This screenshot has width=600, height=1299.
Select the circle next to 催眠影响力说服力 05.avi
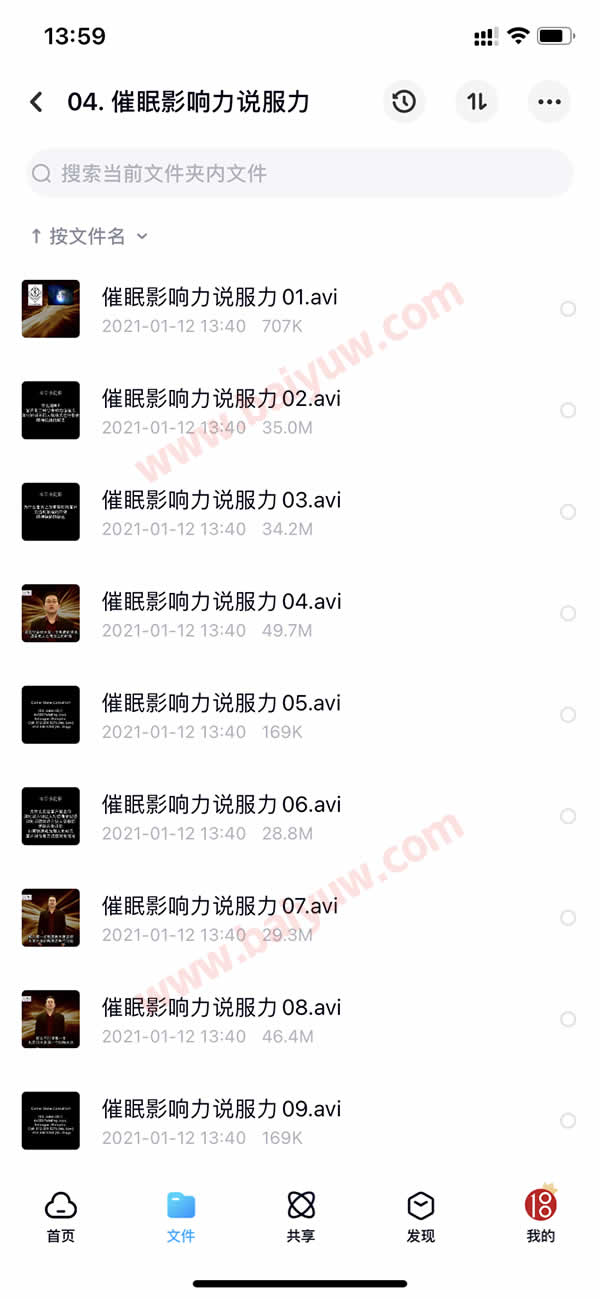pyautogui.click(x=568, y=715)
